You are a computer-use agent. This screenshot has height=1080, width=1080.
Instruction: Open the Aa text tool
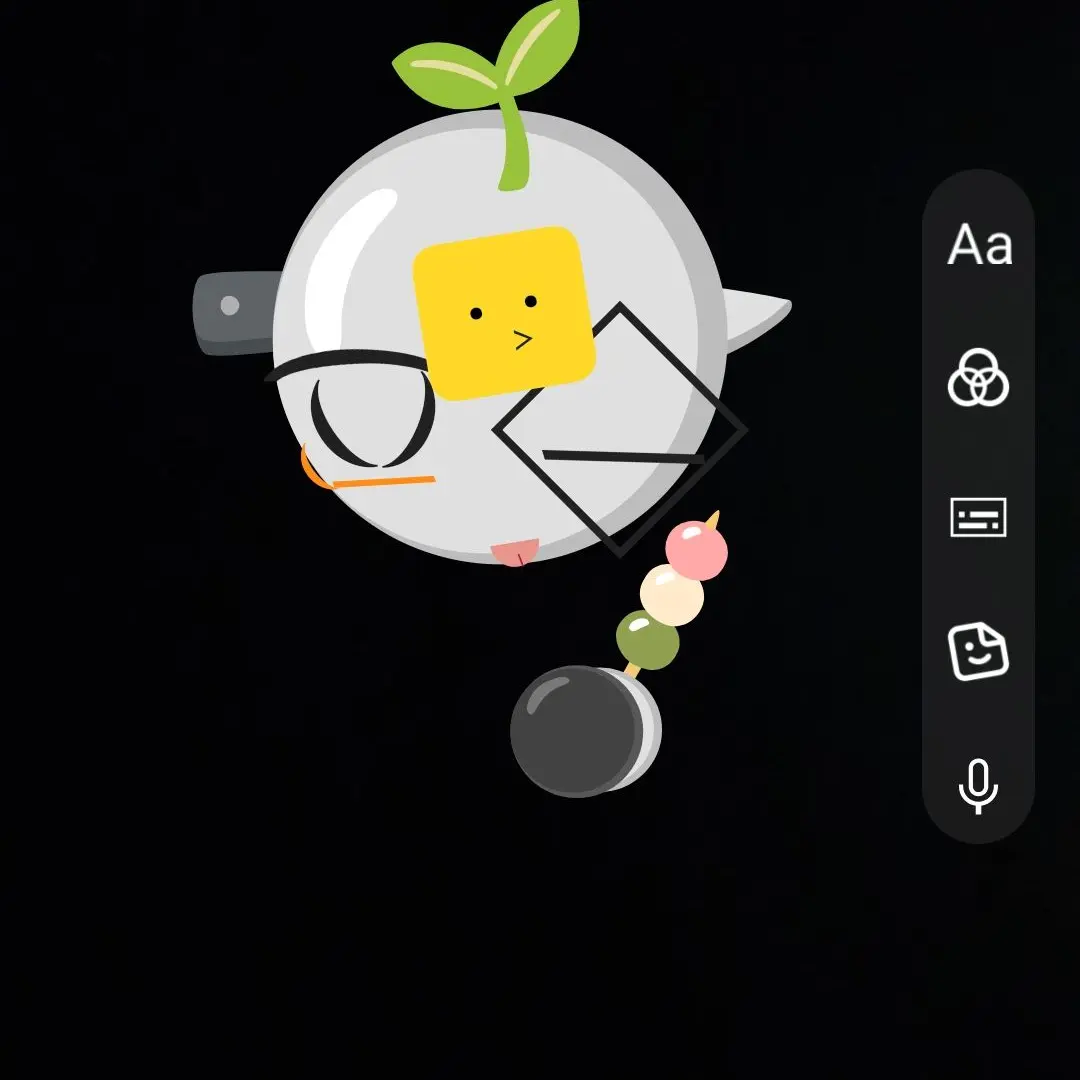[x=979, y=245]
